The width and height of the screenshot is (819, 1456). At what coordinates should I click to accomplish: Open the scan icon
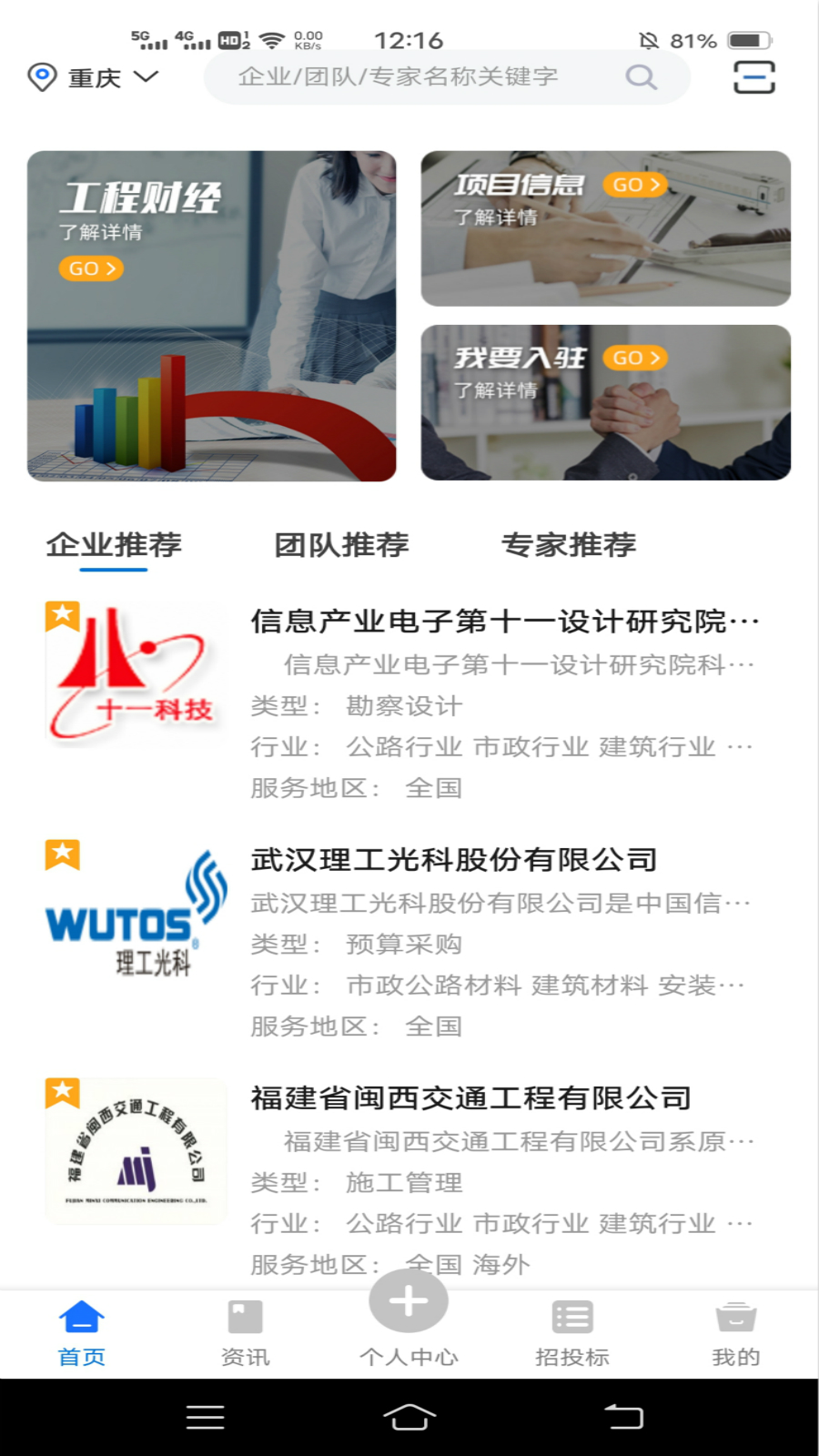753,77
